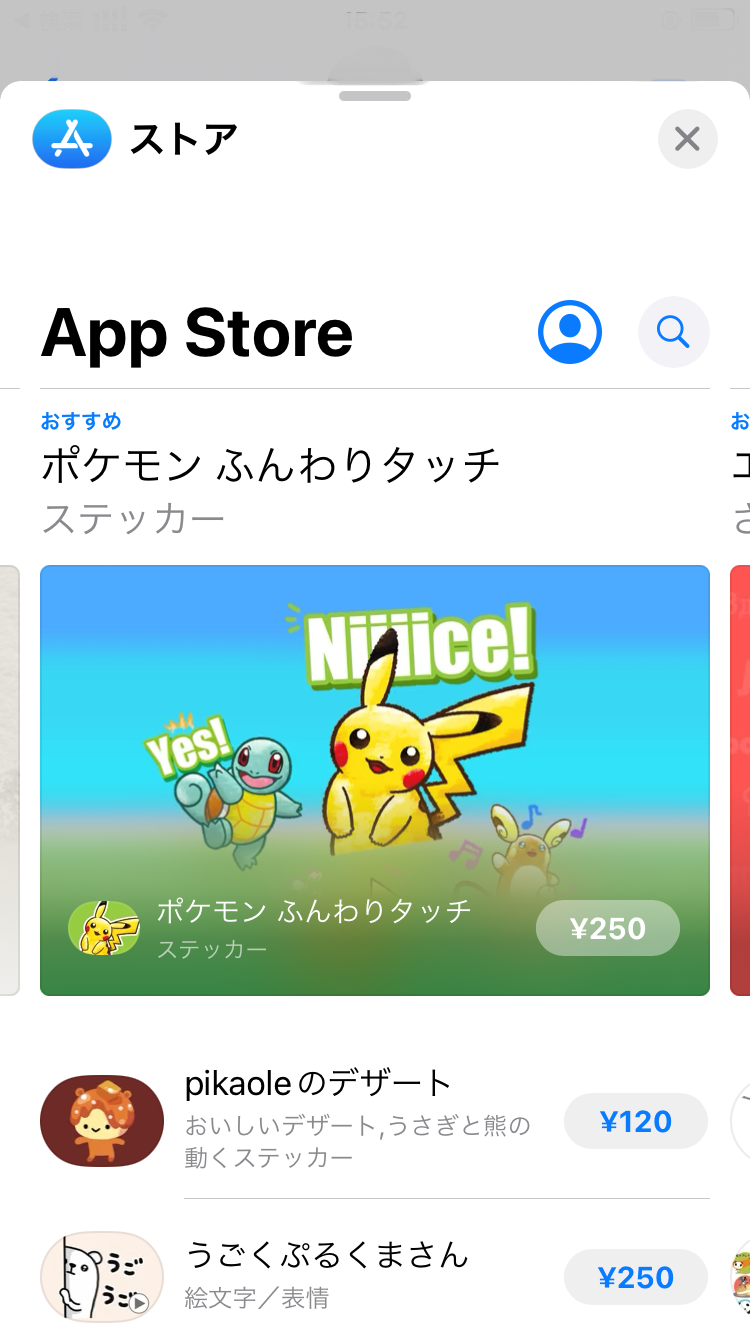Open the account profile icon
The image size is (750, 1334).
pyautogui.click(x=569, y=332)
